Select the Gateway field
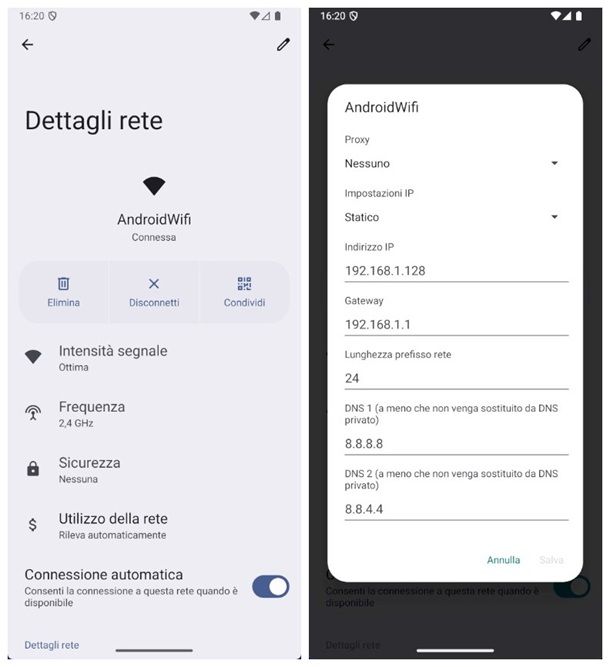 455,324
